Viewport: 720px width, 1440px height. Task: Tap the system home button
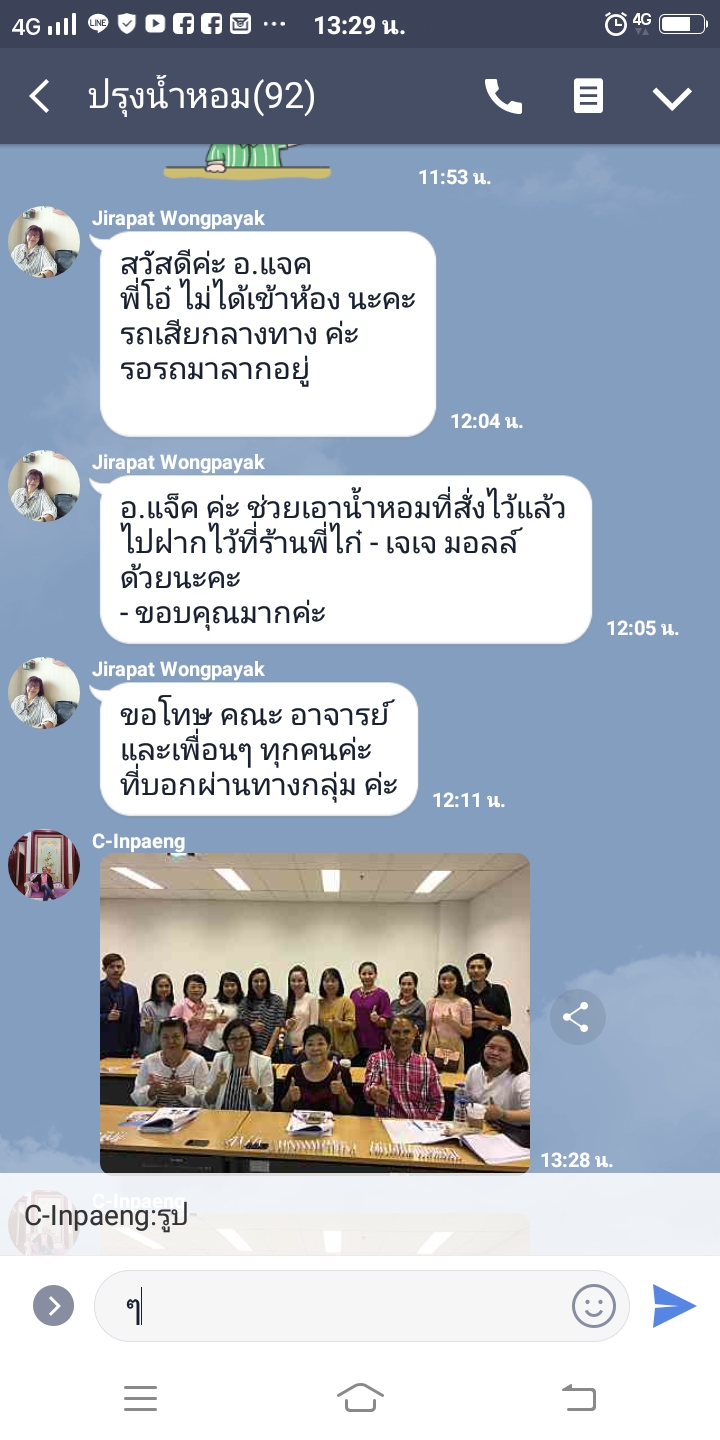point(360,1397)
